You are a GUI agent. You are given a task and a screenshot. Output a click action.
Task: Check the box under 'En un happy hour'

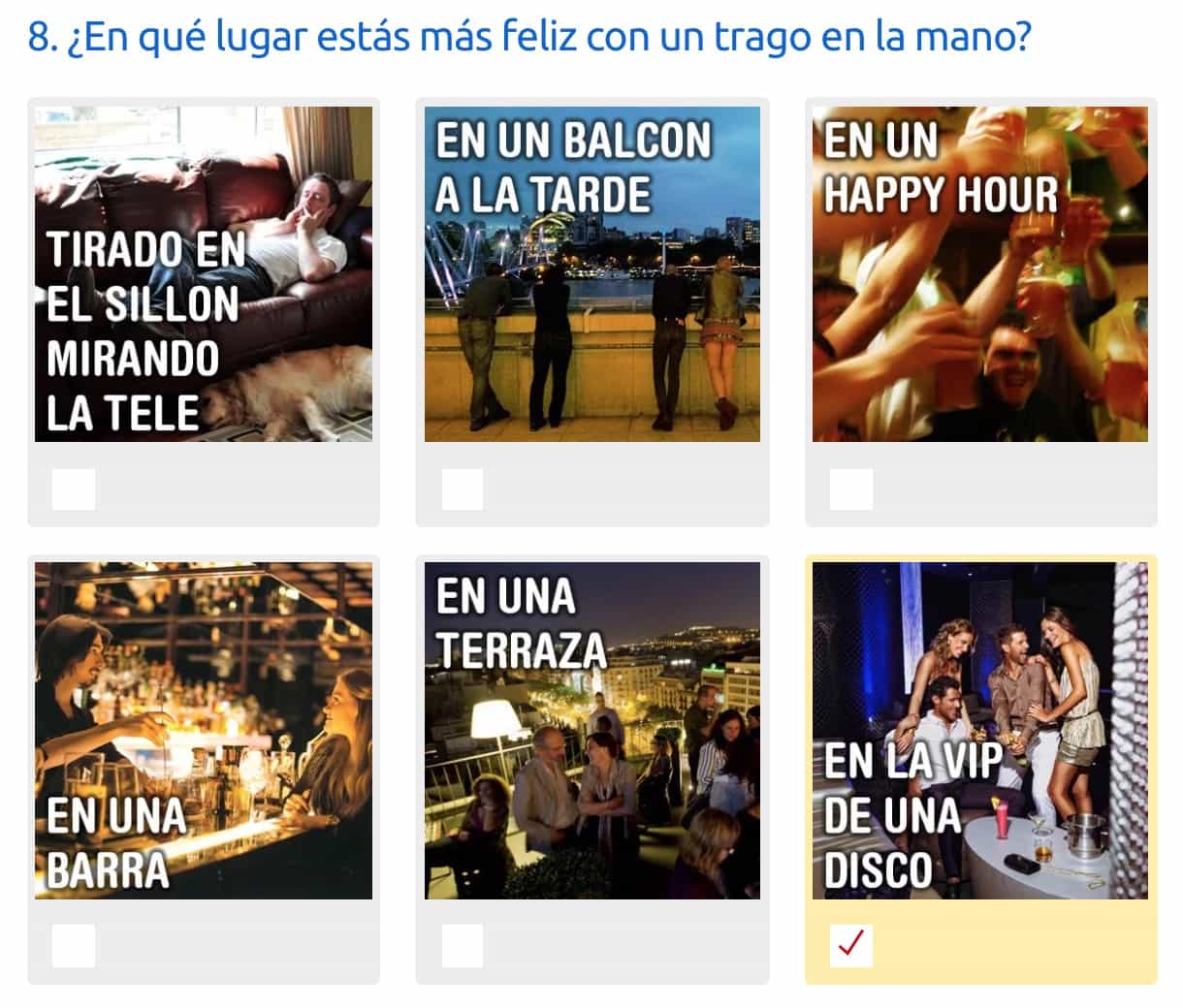pos(851,489)
